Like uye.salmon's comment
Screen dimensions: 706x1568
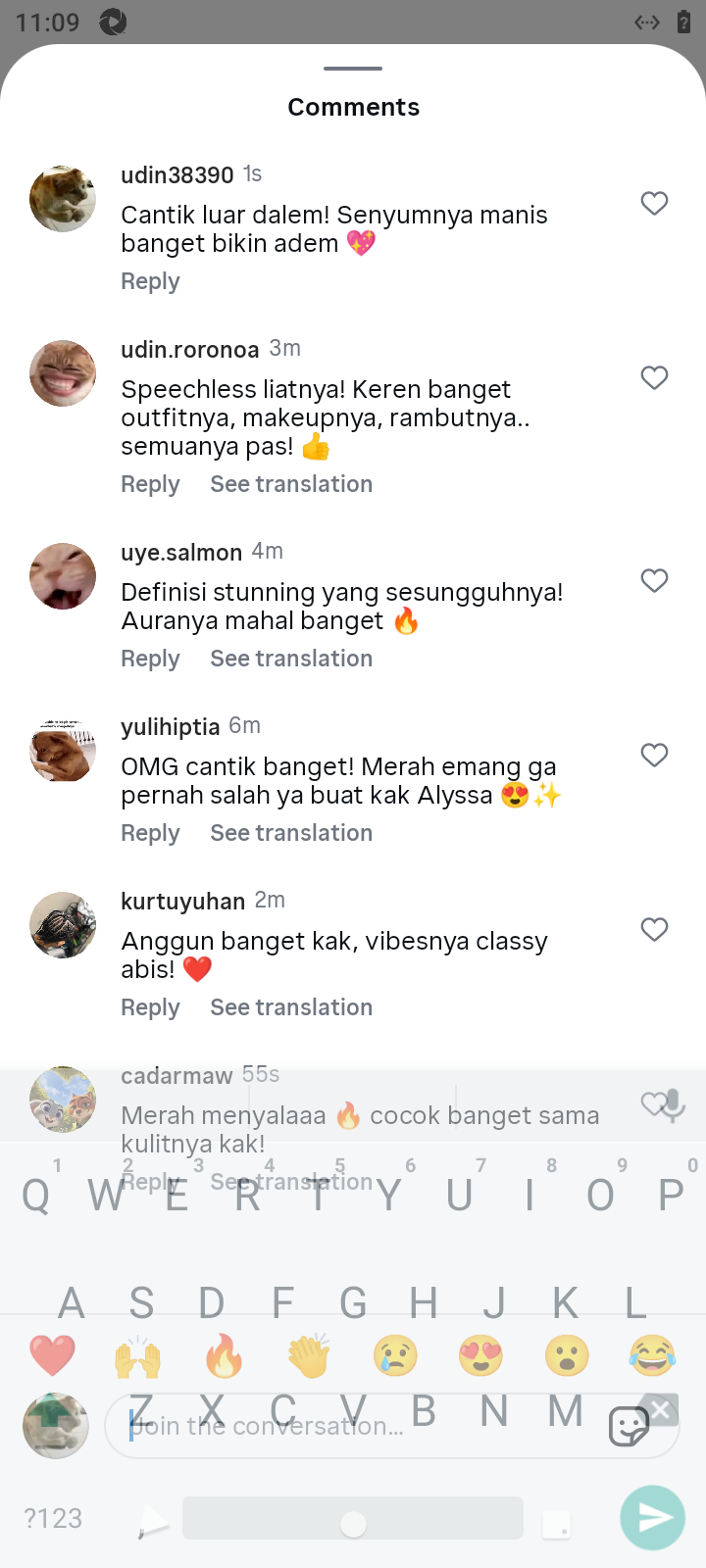coord(654,580)
